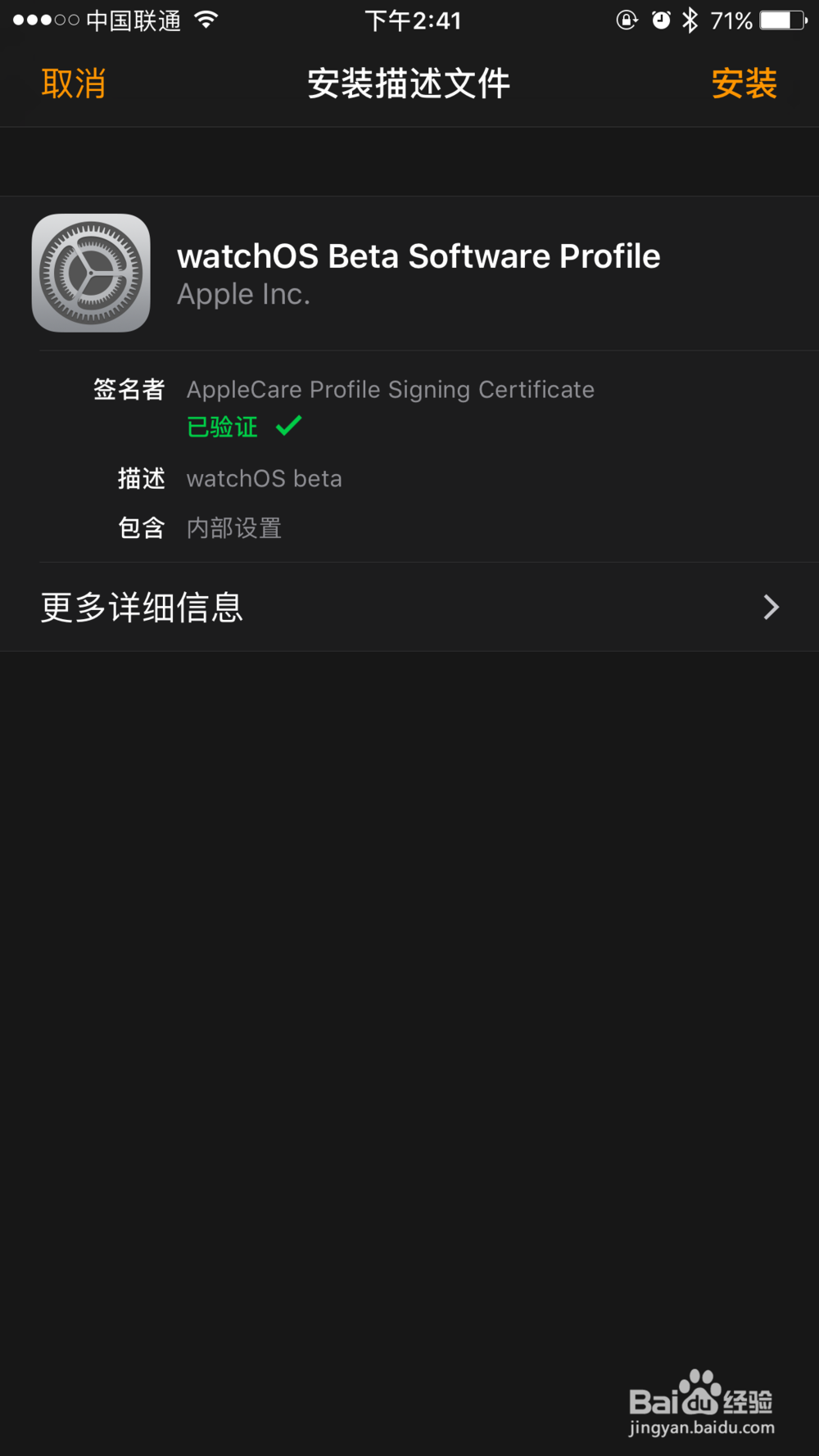Tap 取消 to cancel installation
Image resolution: width=819 pixels, height=1456 pixels.
(x=73, y=83)
